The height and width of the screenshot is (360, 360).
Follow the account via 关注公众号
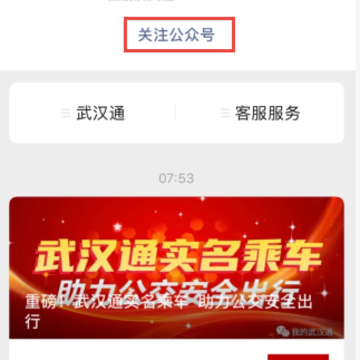coord(176,35)
